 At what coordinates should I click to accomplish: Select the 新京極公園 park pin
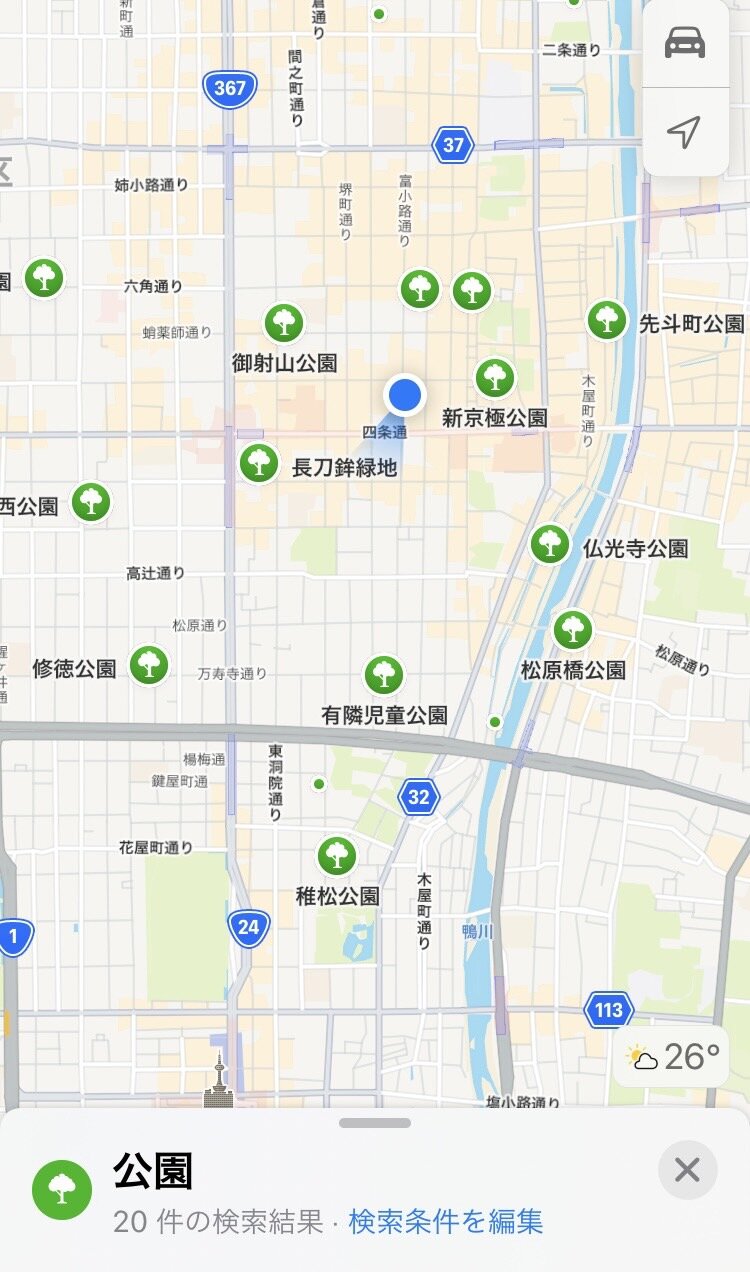point(495,378)
